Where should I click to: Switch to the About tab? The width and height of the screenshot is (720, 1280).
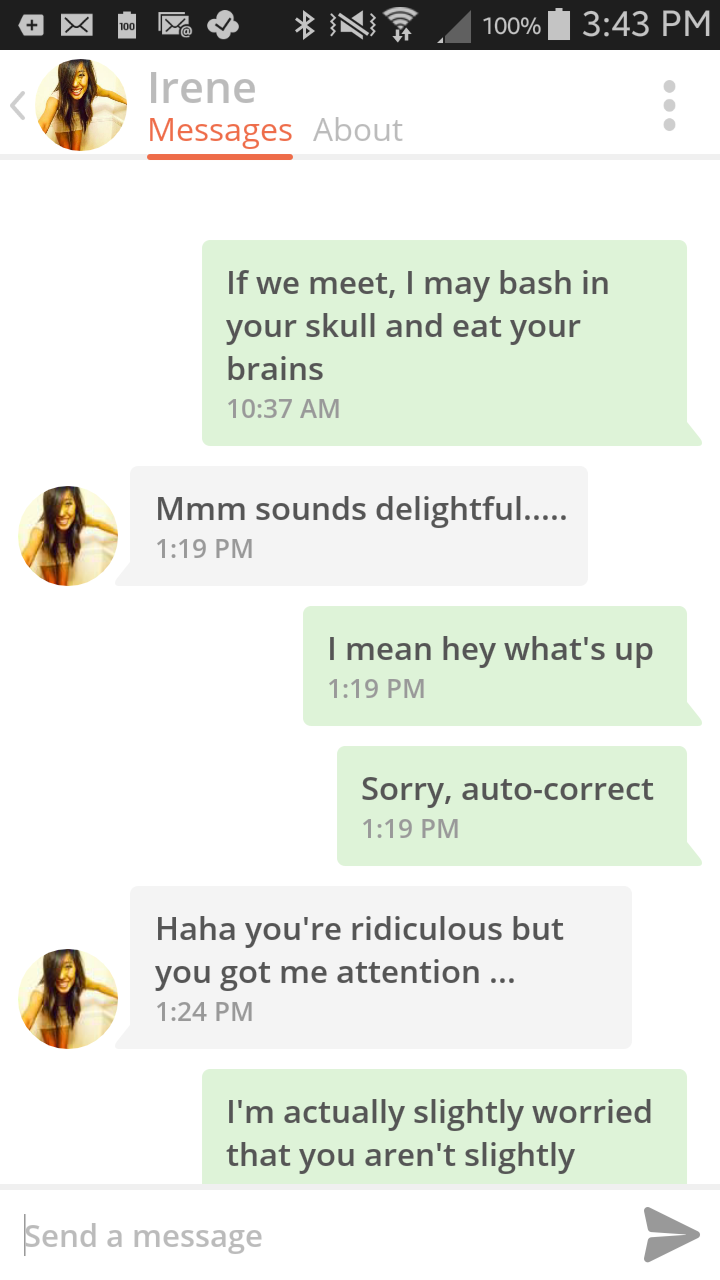pos(357,130)
